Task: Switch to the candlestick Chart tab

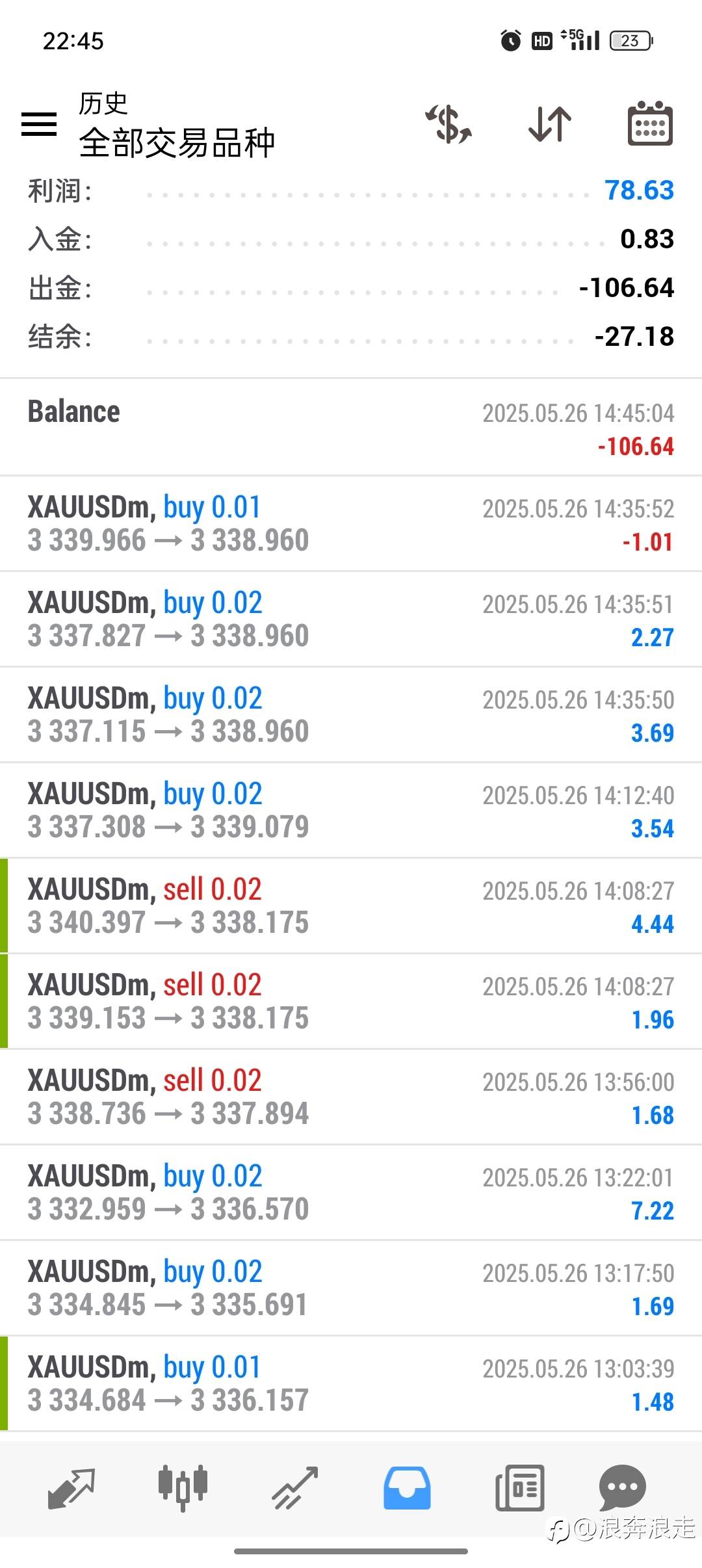Action: pyautogui.click(x=183, y=1487)
